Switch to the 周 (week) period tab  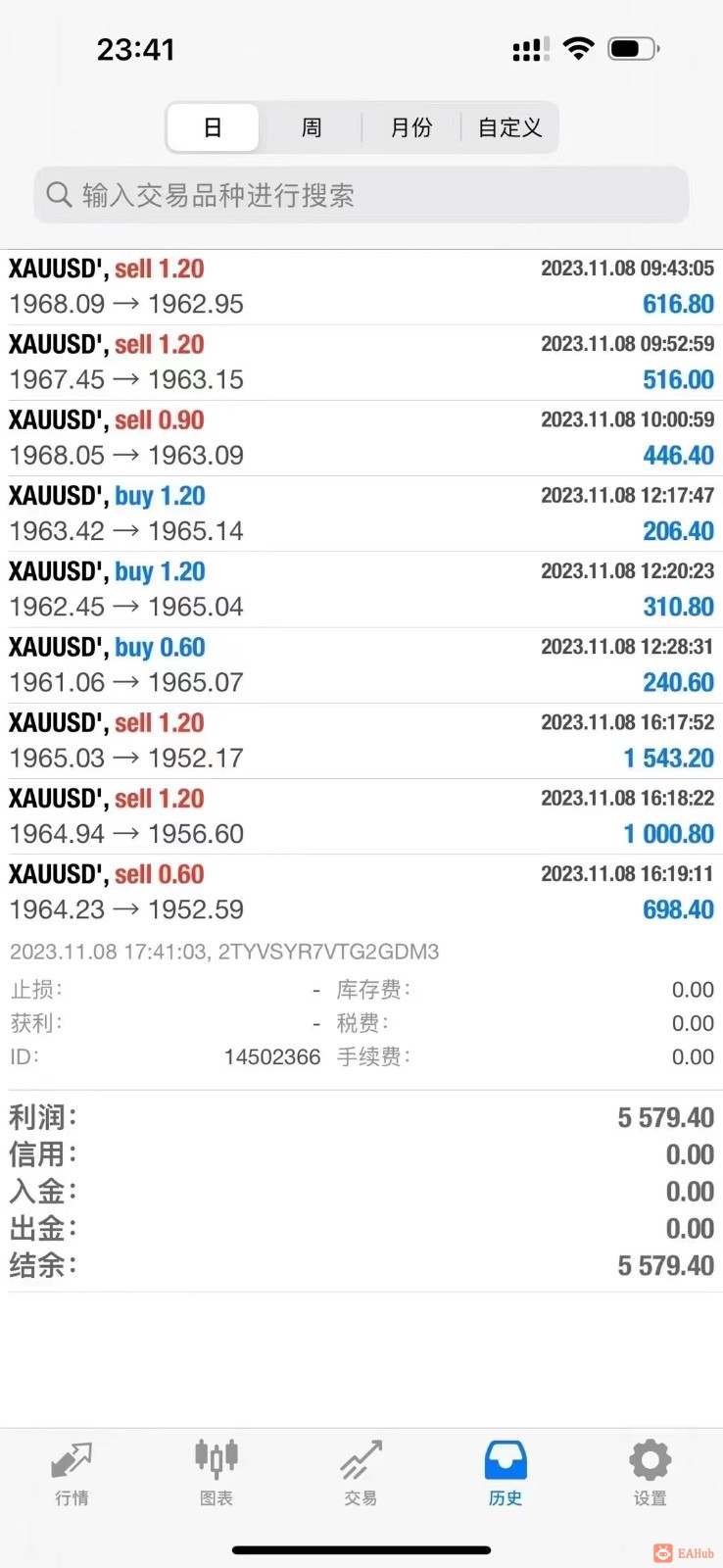pyautogui.click(x=312, y=127)
